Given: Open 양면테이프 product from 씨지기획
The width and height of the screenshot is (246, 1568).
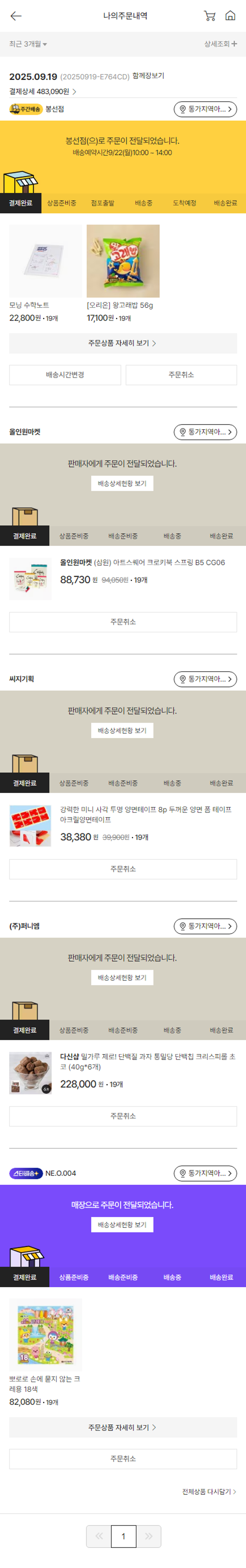Looking at the screenshot, I should point(145,814).
